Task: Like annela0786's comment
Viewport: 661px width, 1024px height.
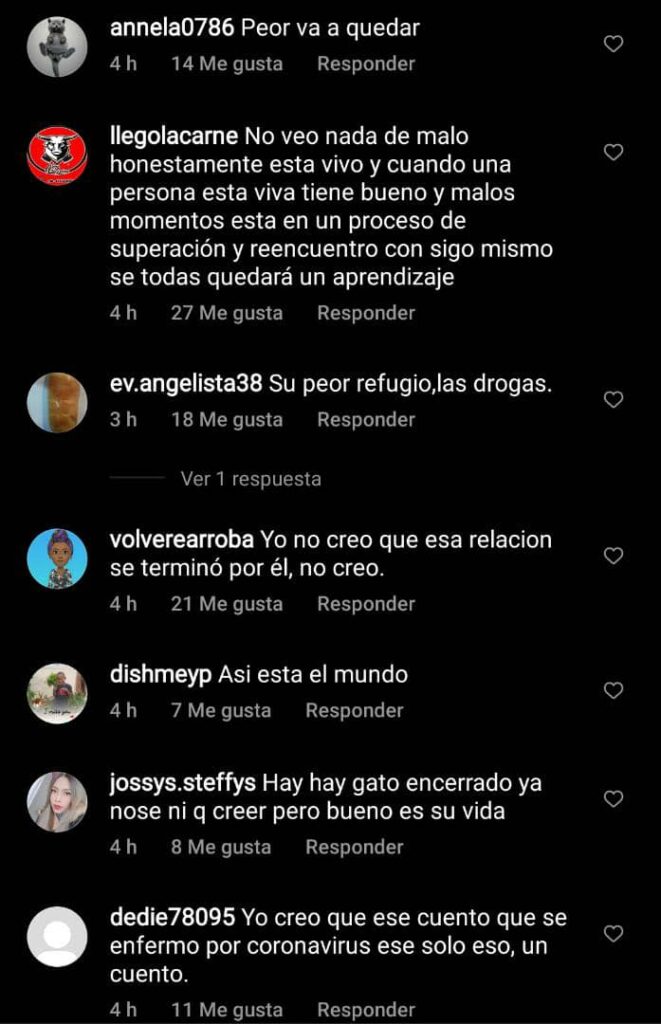Action: (614, 44)
